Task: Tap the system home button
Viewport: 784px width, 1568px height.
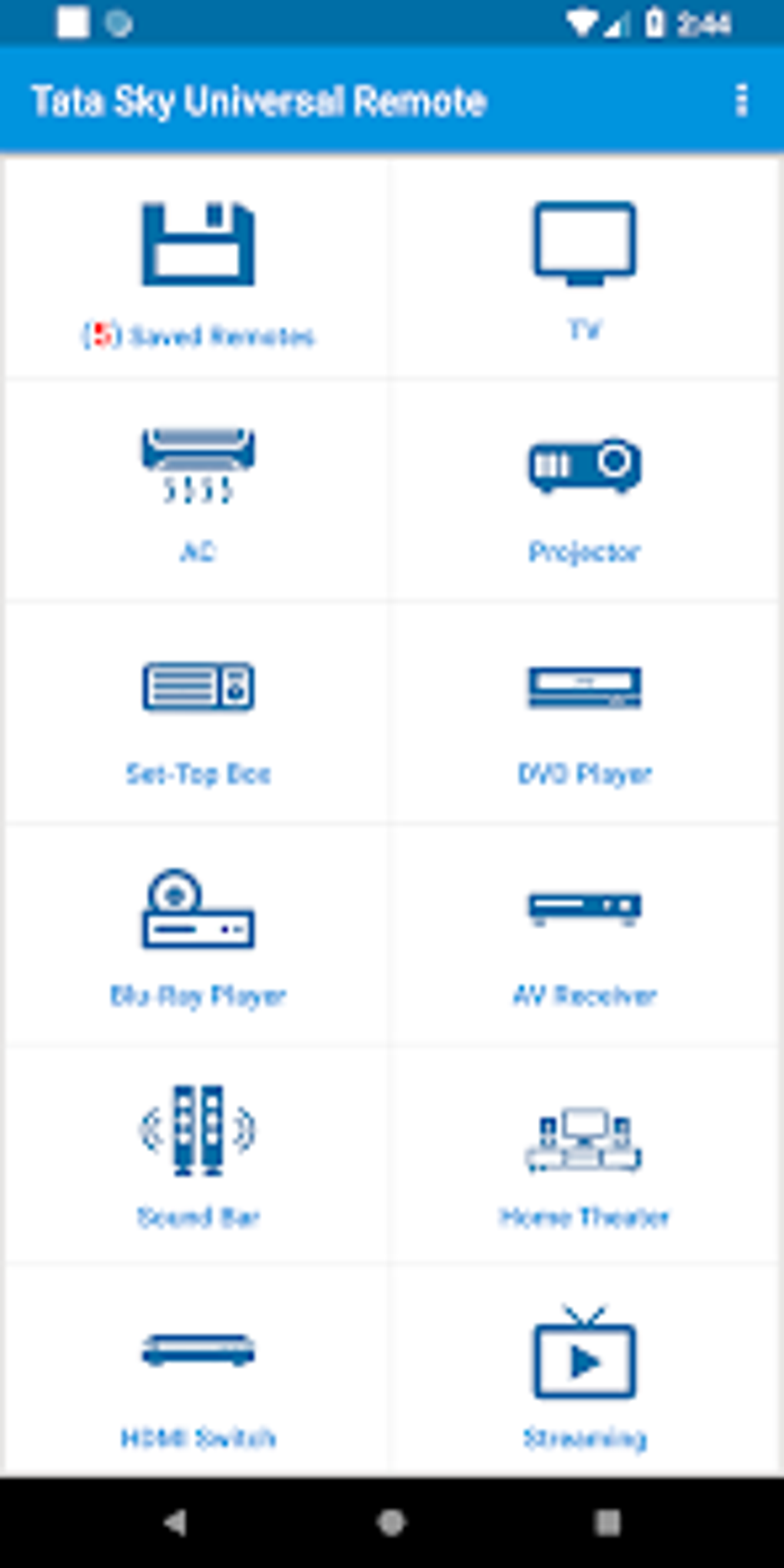Action: click(x=391, y=1523)
